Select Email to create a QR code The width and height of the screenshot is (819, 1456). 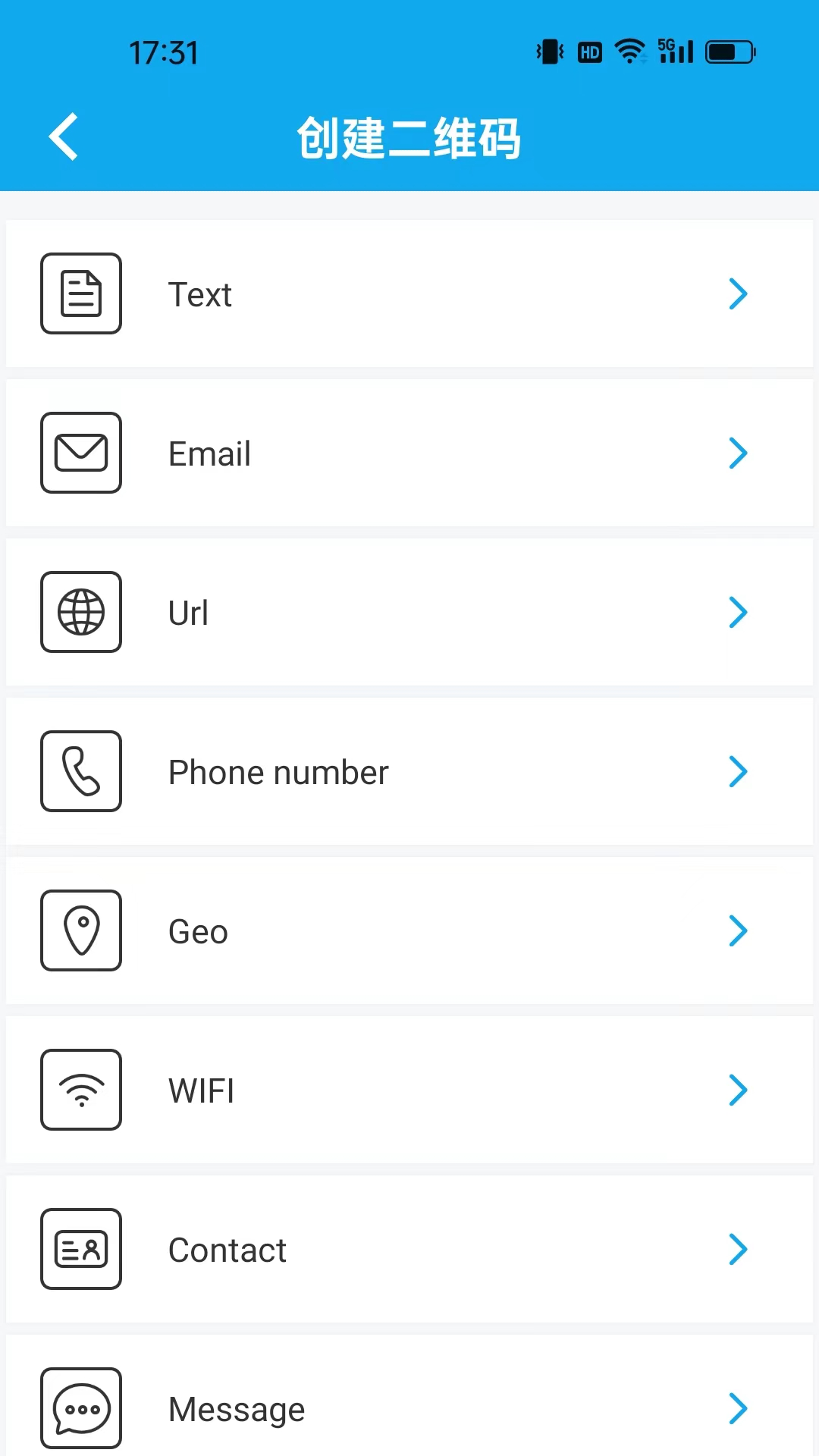coord(409,453)
